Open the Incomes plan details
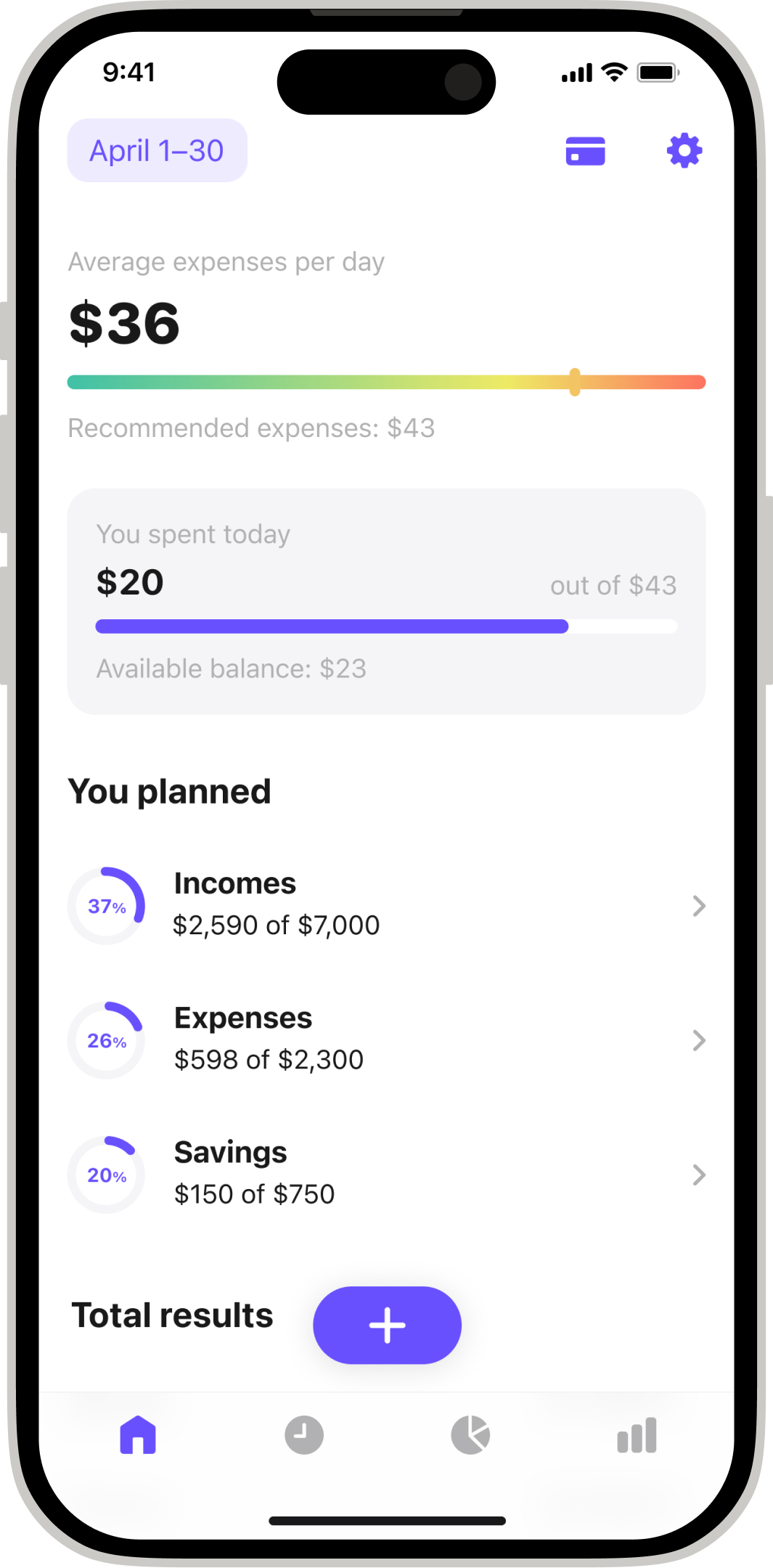Screen dimensions: 773x1568 click(x=386, y=905)
